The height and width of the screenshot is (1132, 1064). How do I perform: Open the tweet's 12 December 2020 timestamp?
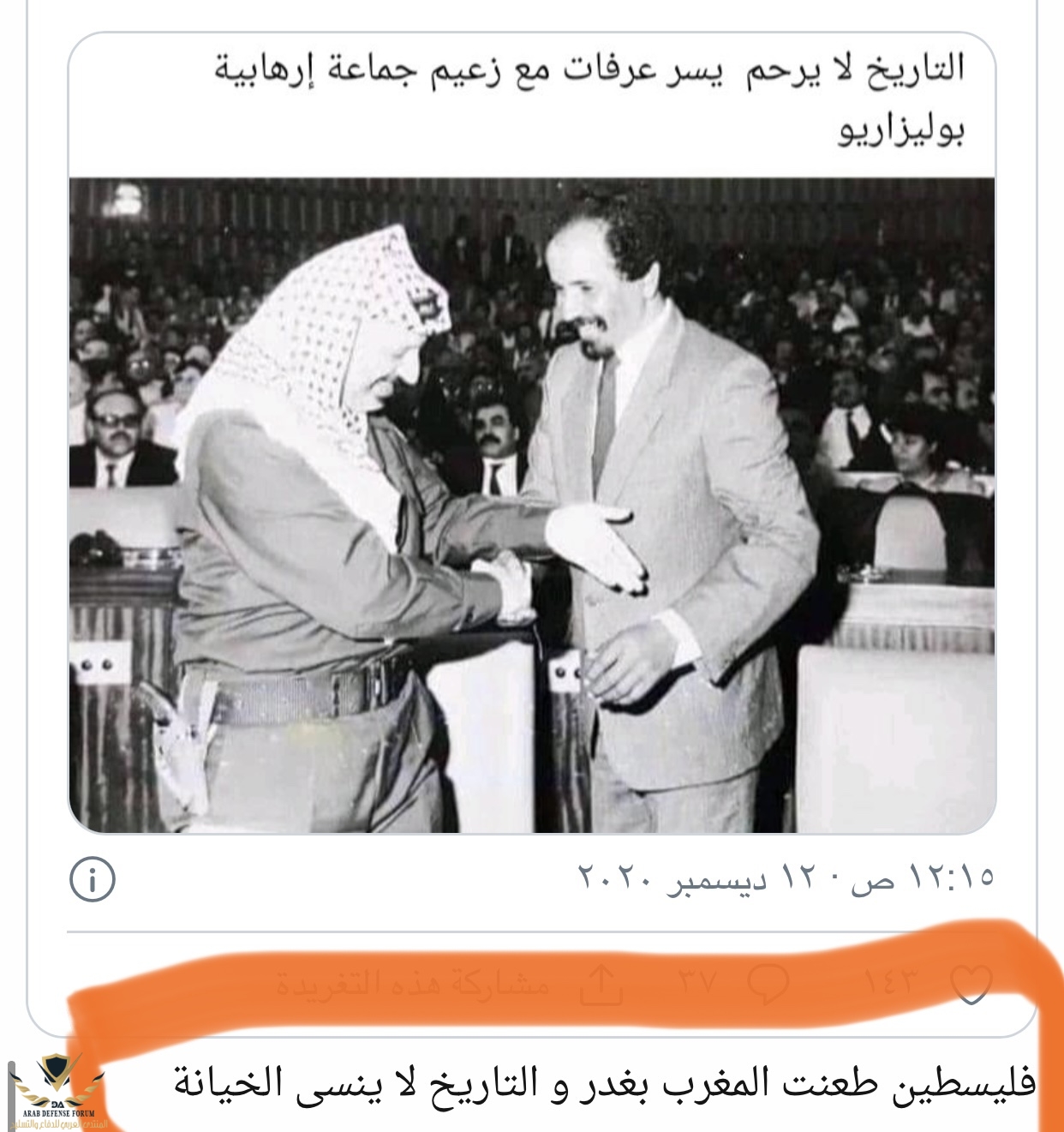click(786, 877)
